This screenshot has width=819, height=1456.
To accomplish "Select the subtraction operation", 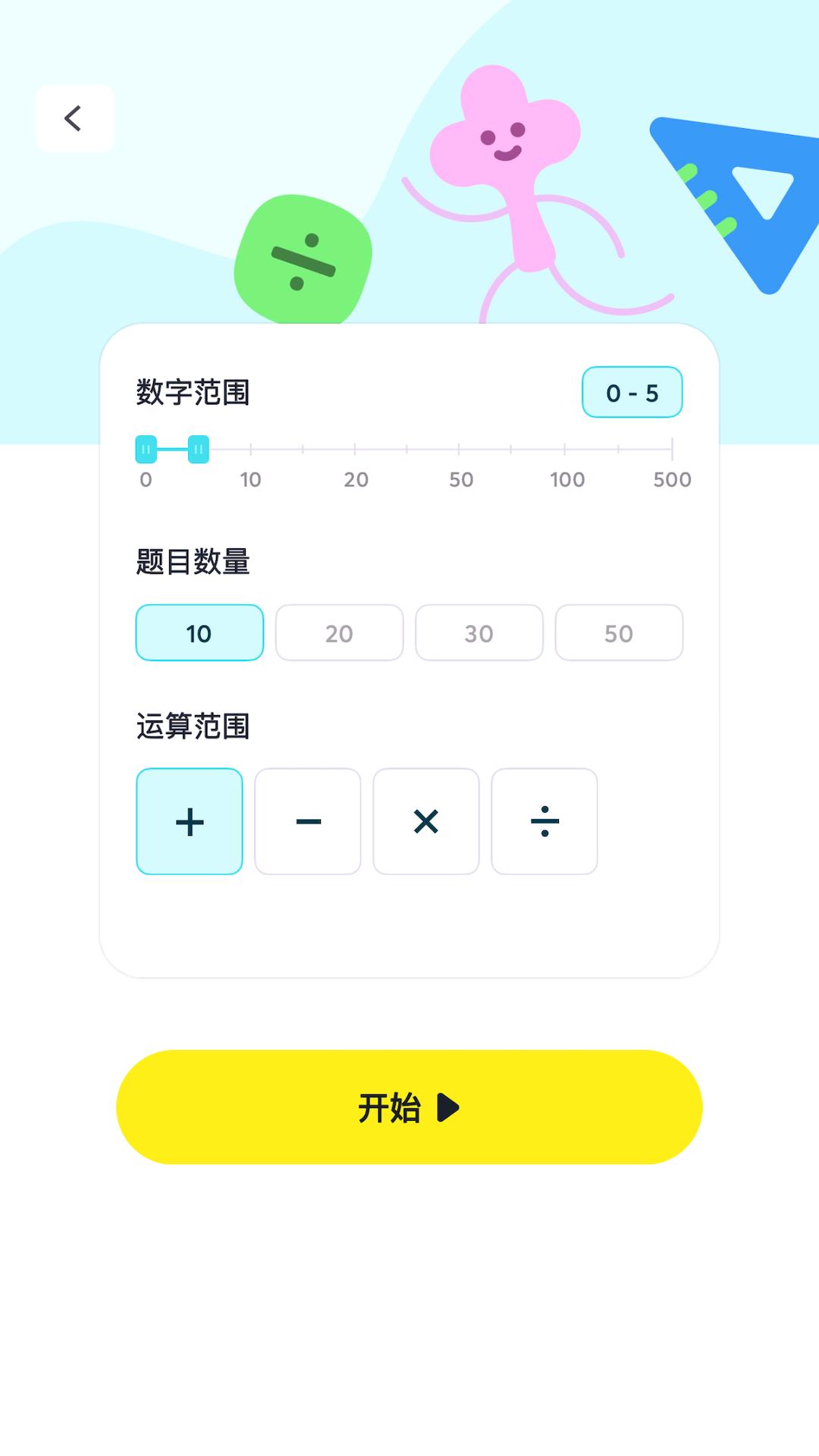I will 307,821.
